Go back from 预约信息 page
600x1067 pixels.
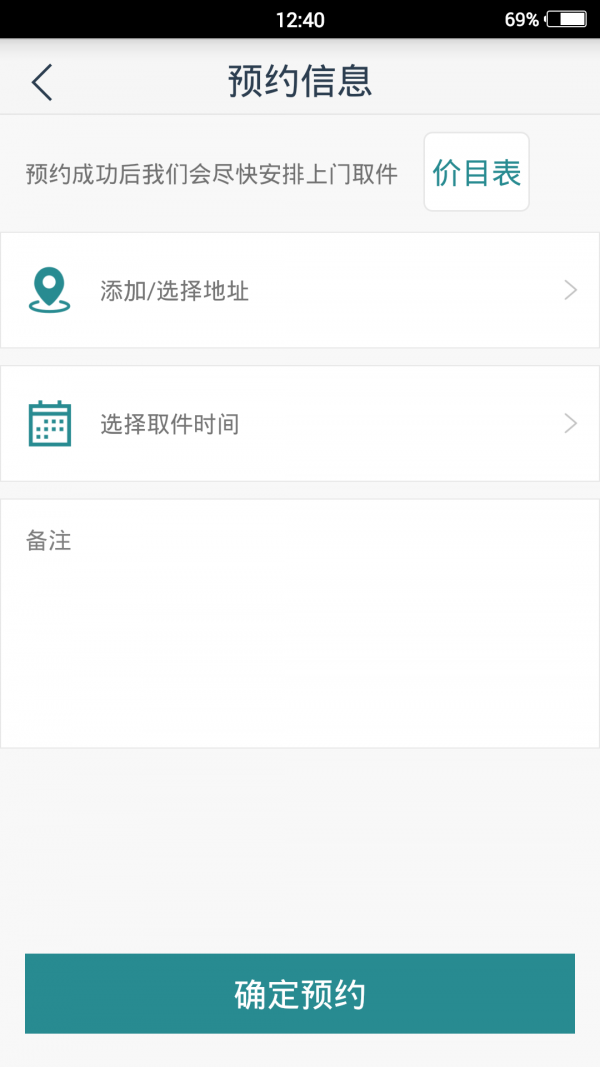point(42,82)
